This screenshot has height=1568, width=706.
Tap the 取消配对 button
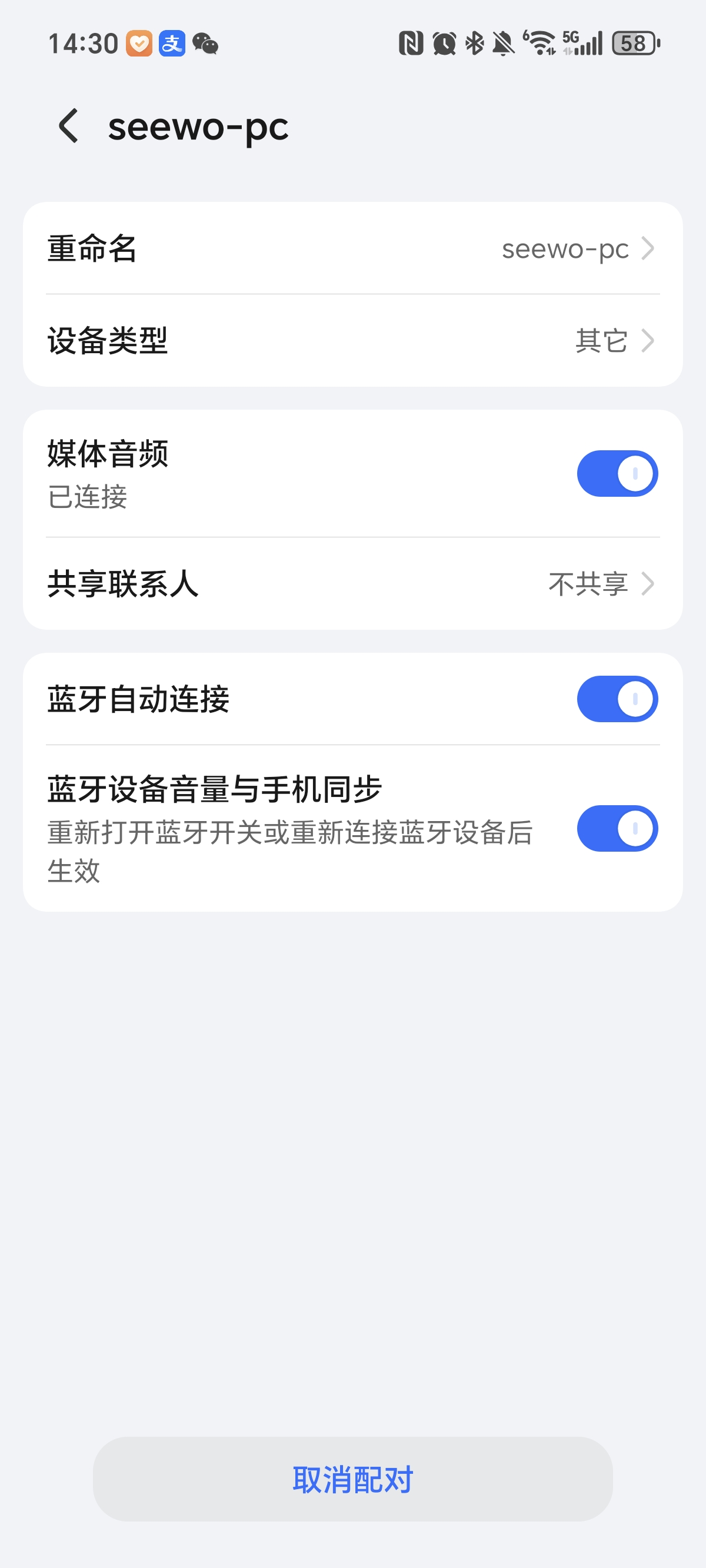click(352, 1479)
